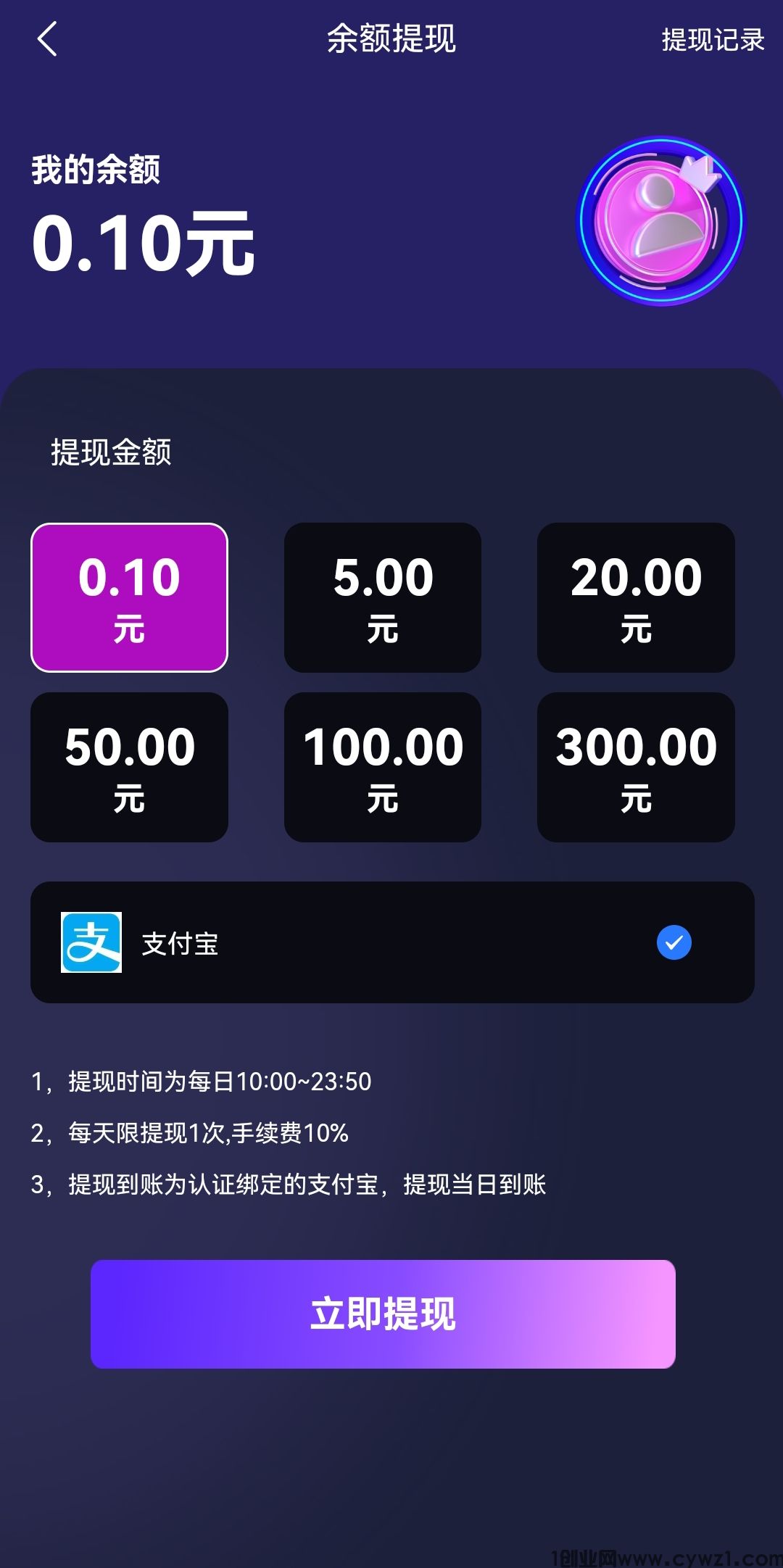783x1568 pixels.
Task: Open 提现记录 withdrawal history
Action: [713, 40]
